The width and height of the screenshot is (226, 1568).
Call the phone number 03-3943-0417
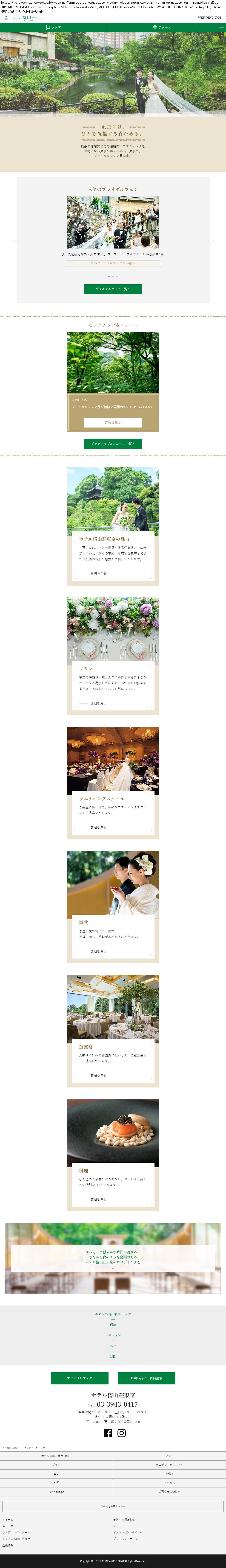[117, 1404]
